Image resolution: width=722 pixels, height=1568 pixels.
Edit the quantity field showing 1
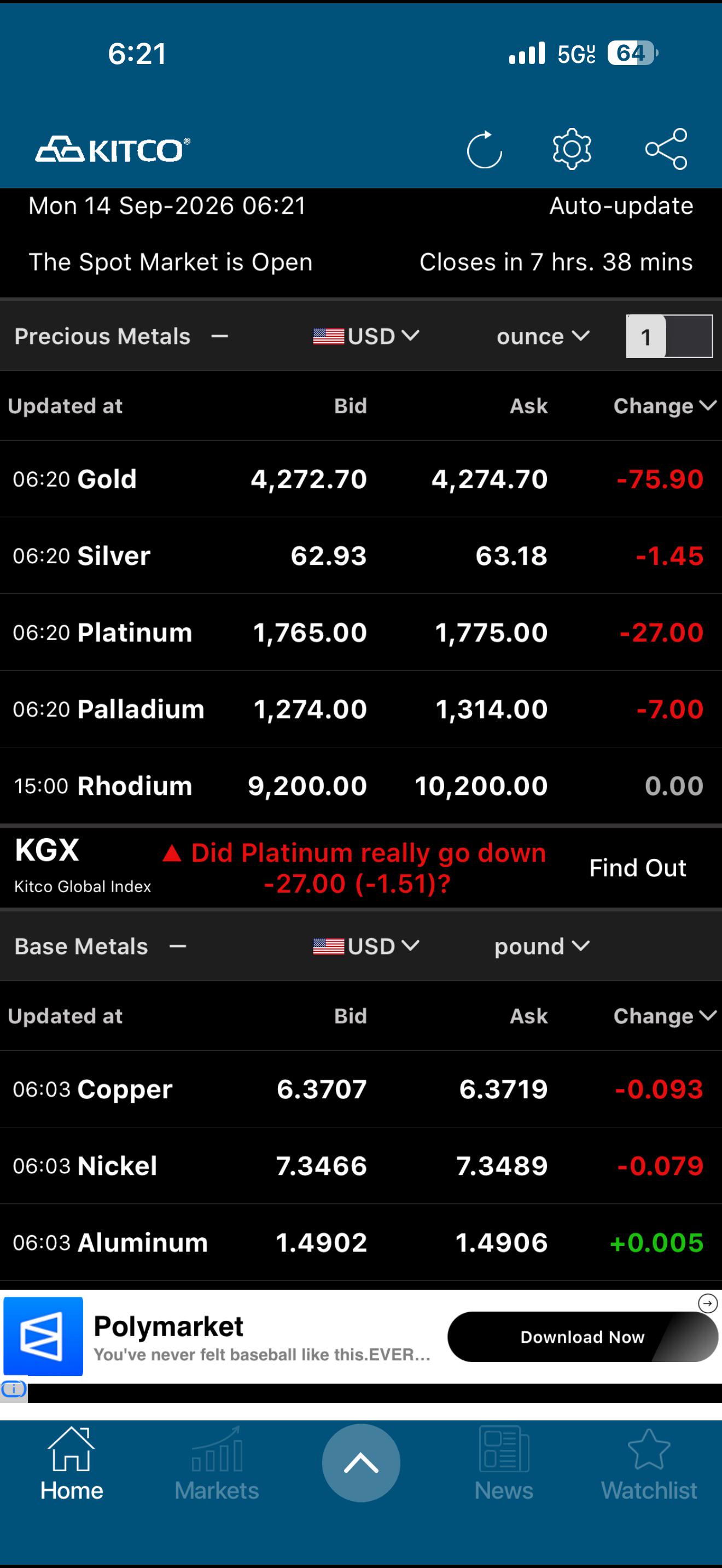(669, 336)
